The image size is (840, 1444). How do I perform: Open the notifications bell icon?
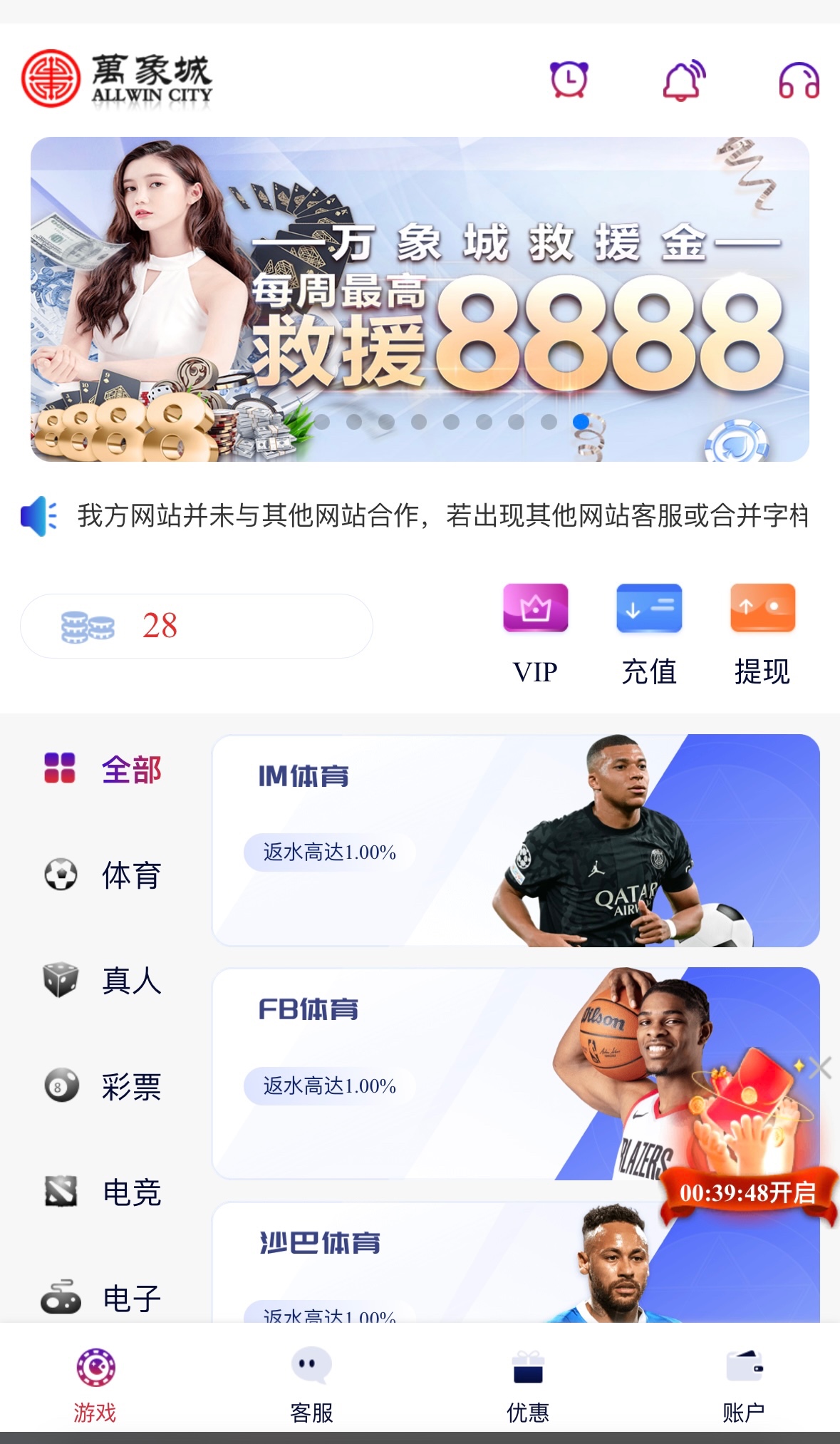pyautogui.click(x=682, y=80)
